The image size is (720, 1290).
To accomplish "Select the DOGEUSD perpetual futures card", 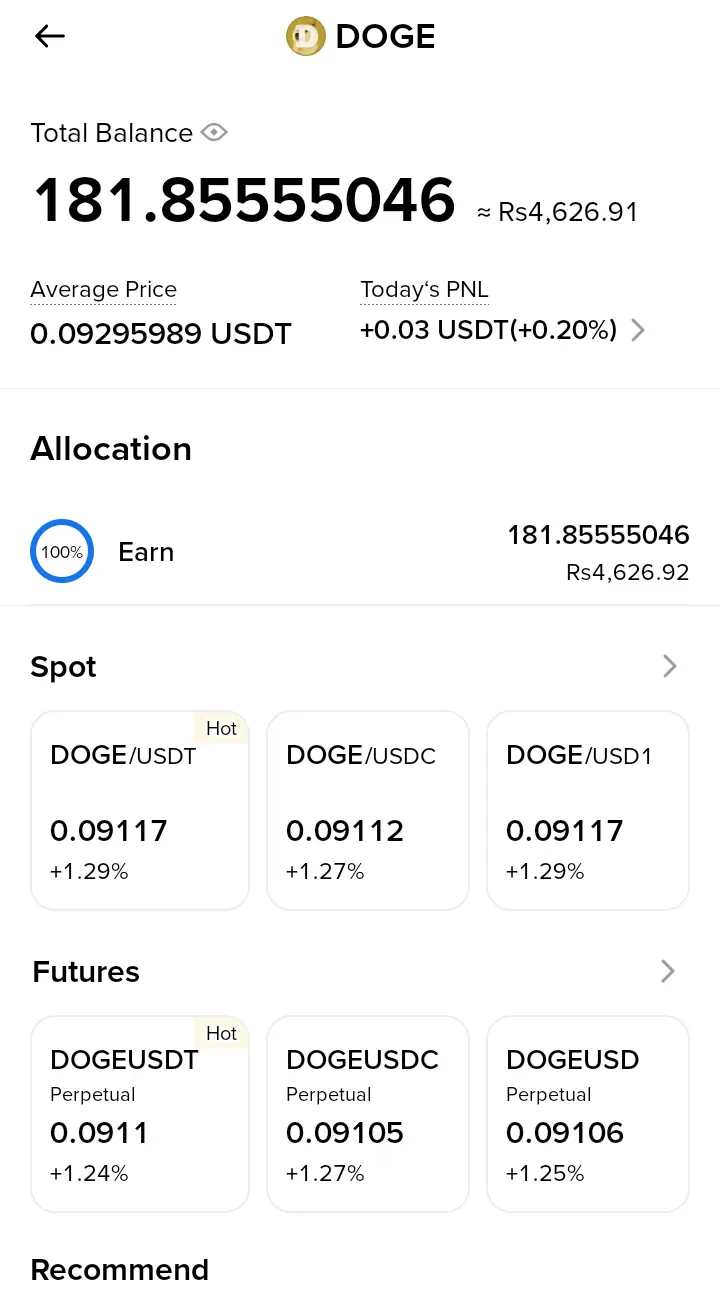I will [587, 1113].
